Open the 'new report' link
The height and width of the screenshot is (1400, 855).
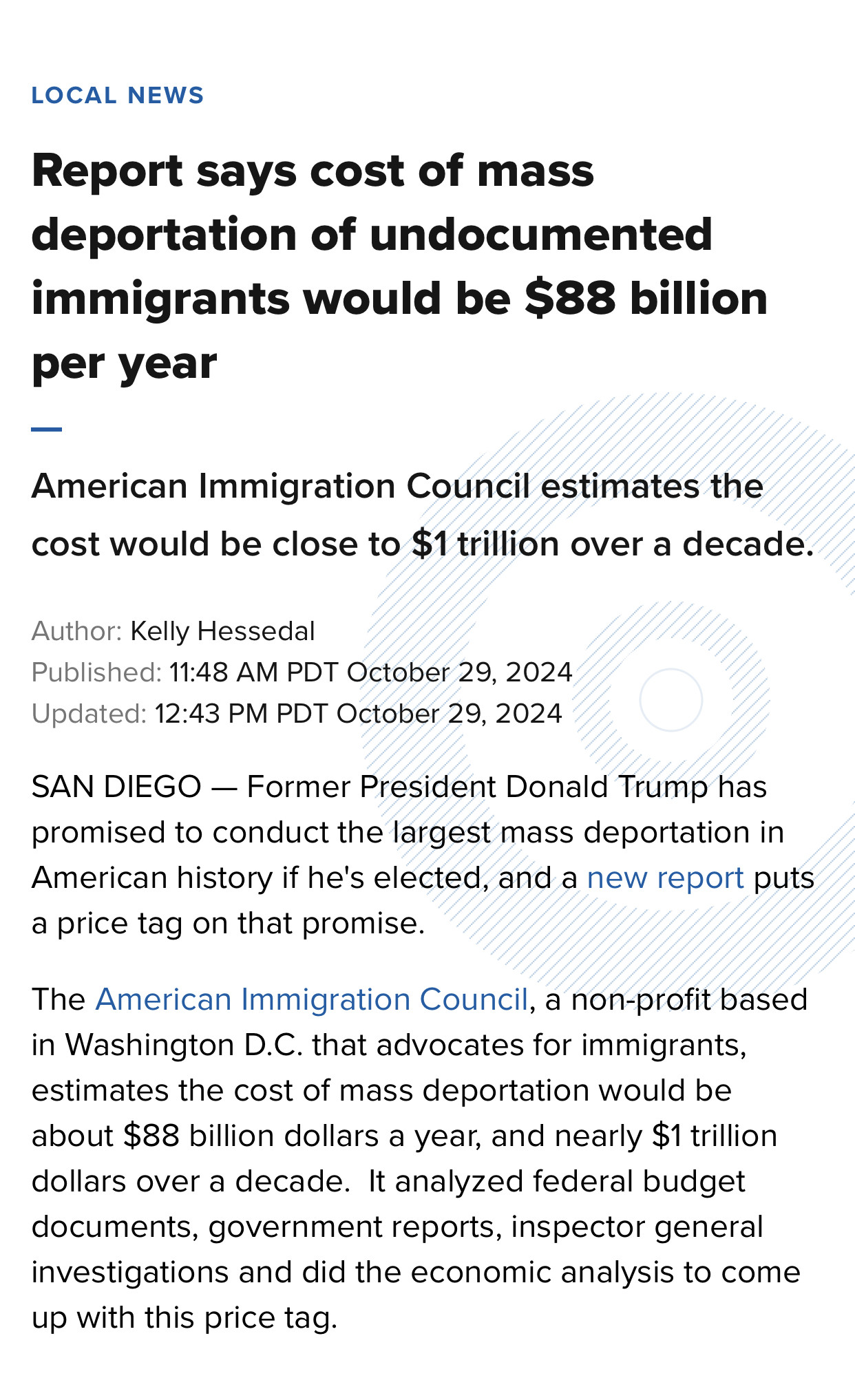[x=665, y=878]
